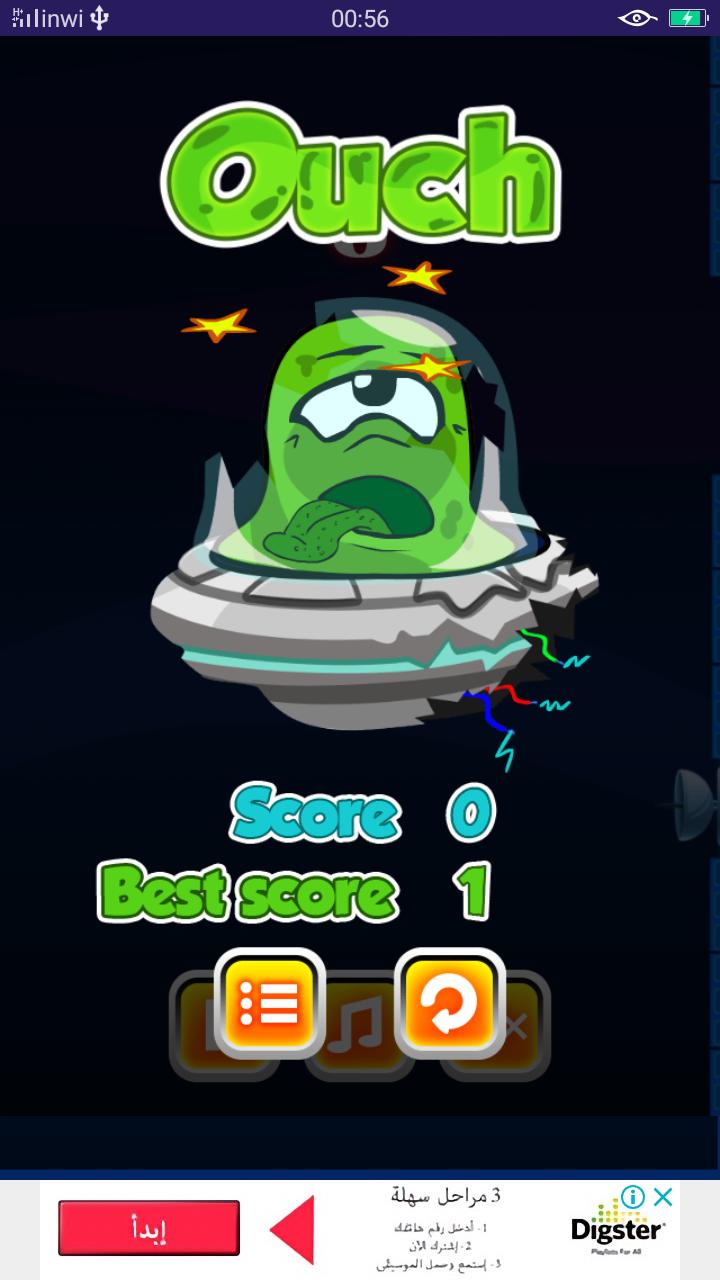Open the ad info icon
This screenshot has width=720, height=1280.
coord(633,1197)
